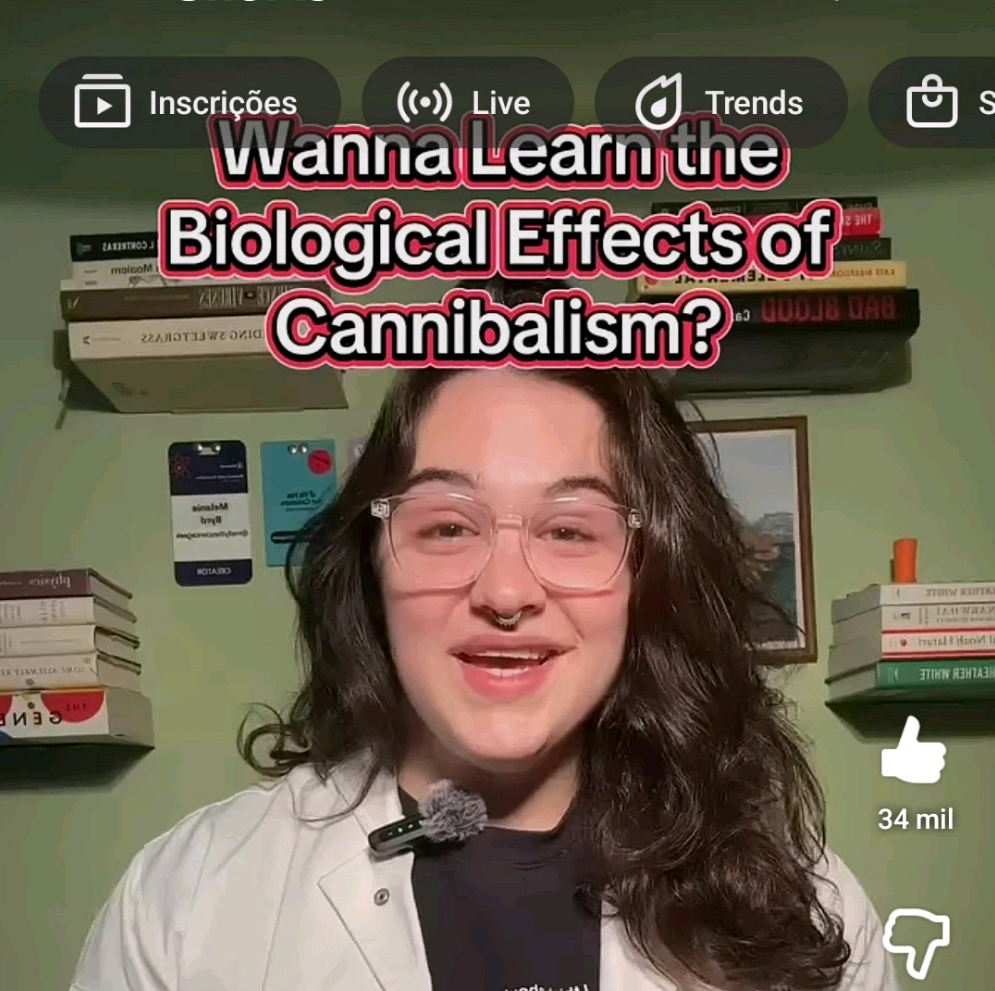Open the Trends chip
The height and width of the screenshot is (991, 995).
pyautogui.click(x=720, y=103)
